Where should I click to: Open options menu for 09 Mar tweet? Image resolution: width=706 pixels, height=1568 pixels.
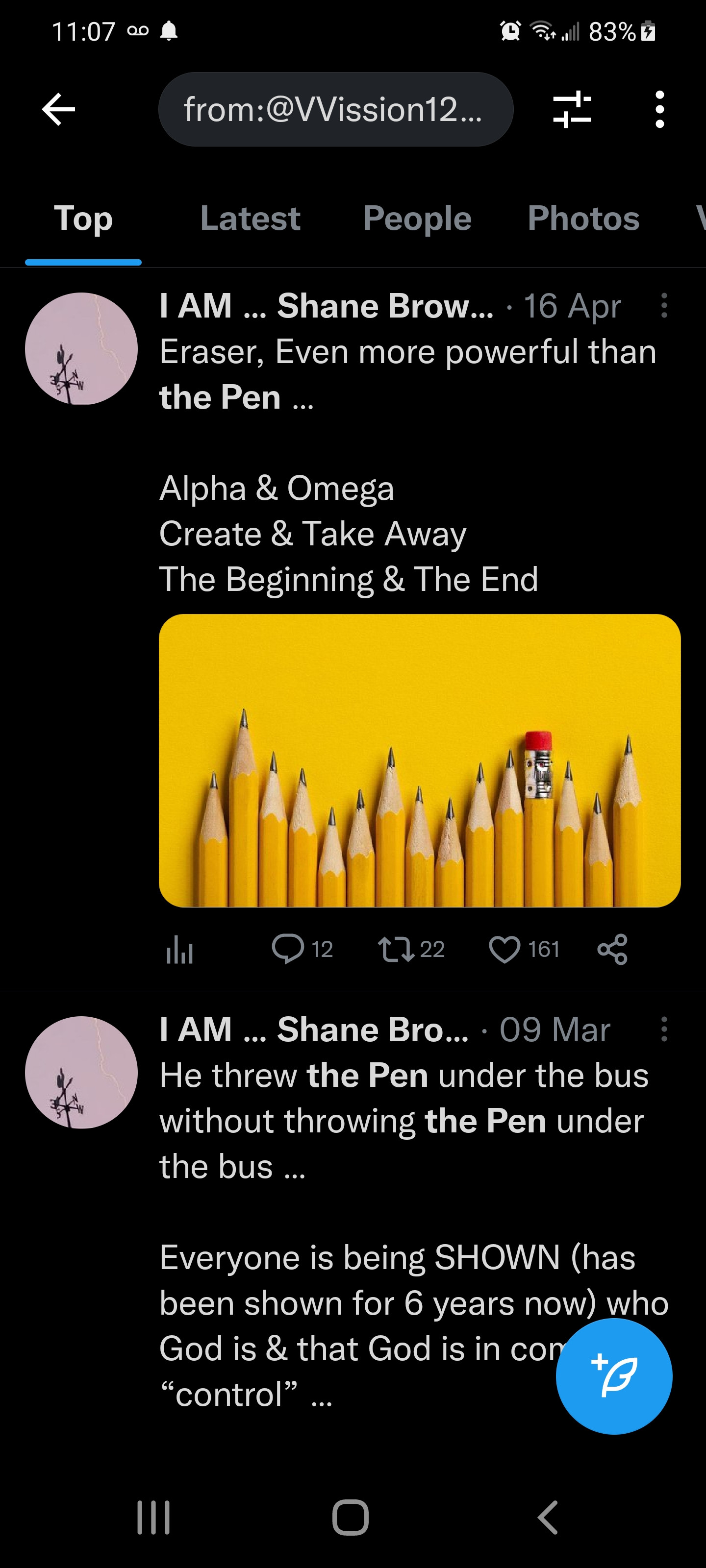[664, 1029]
